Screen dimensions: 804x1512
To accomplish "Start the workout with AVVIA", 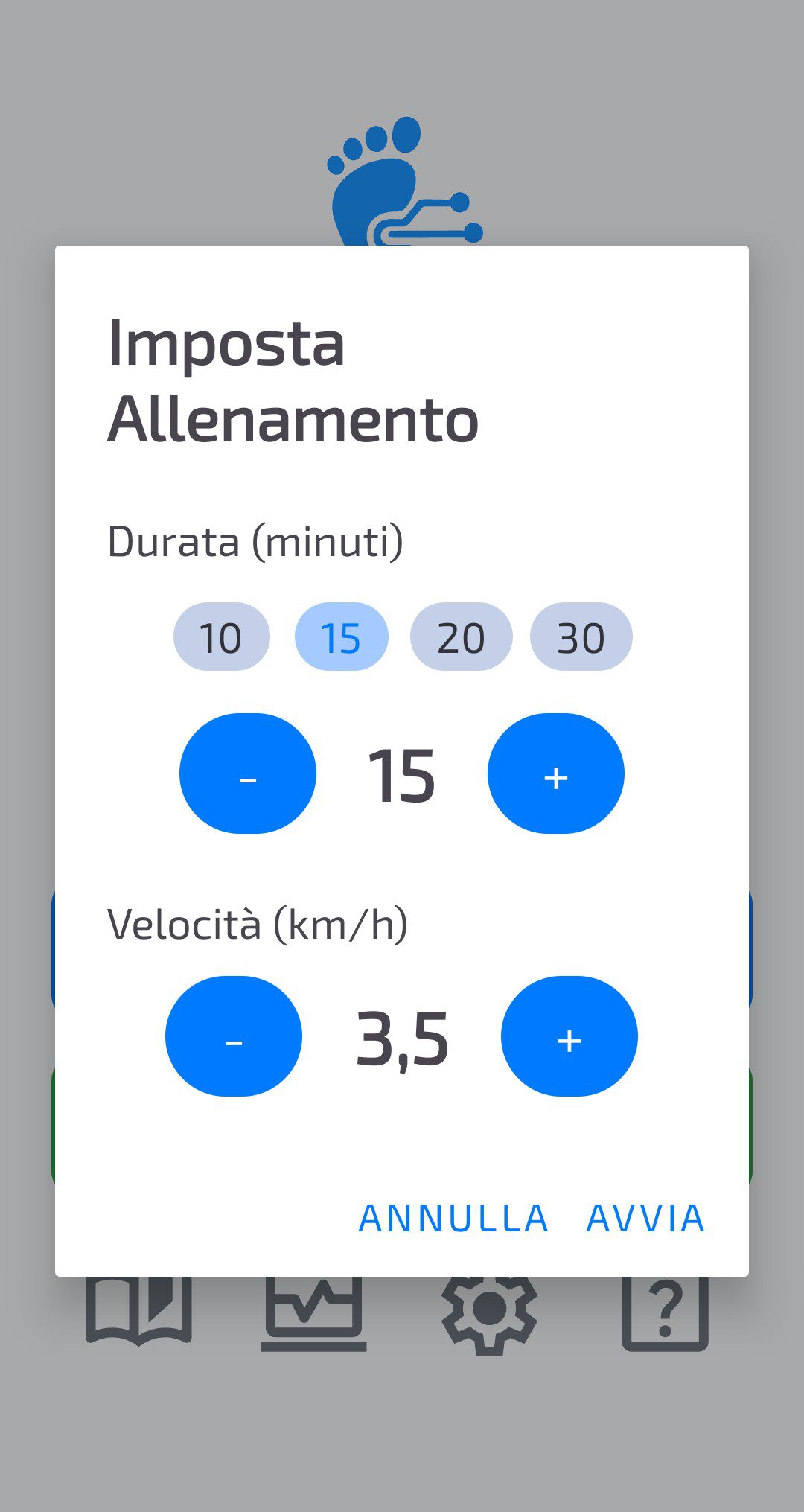I will [x=645, y=1219].
